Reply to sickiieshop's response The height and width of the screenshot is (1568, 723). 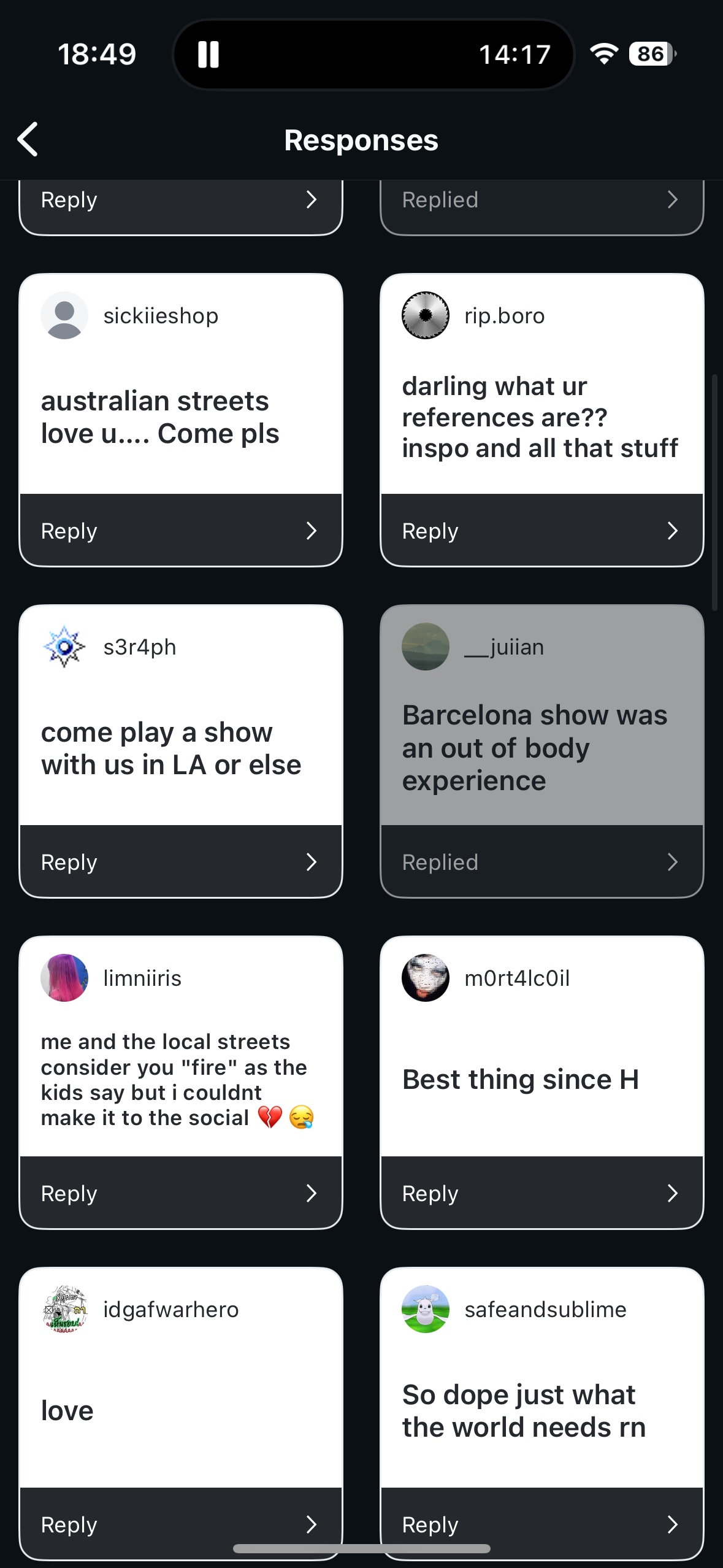coord(180,531)
